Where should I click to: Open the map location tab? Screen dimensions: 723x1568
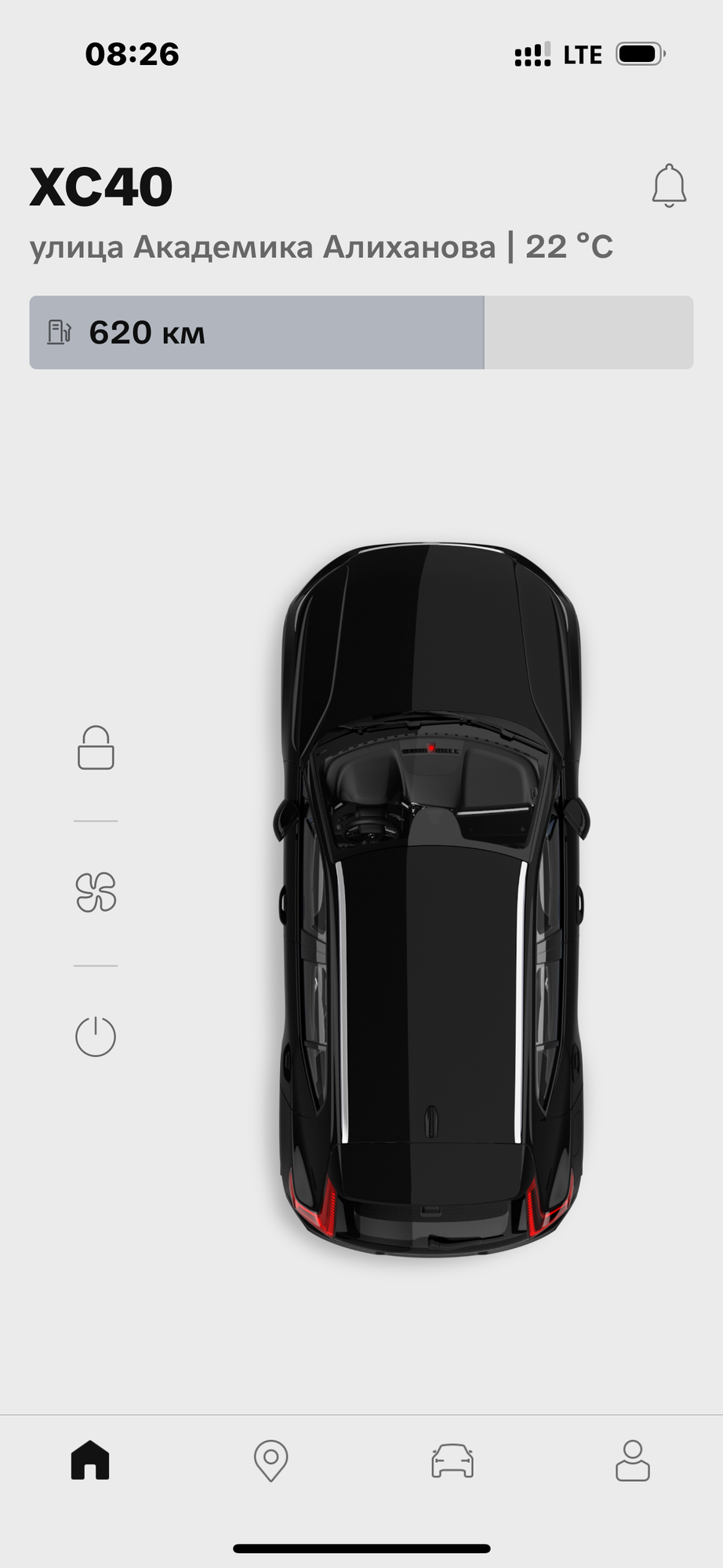[x=271, y=1461]
